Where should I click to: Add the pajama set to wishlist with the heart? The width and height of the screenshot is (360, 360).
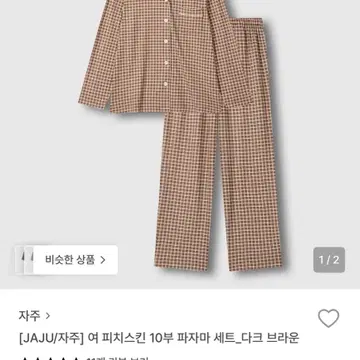click(328, 318)
